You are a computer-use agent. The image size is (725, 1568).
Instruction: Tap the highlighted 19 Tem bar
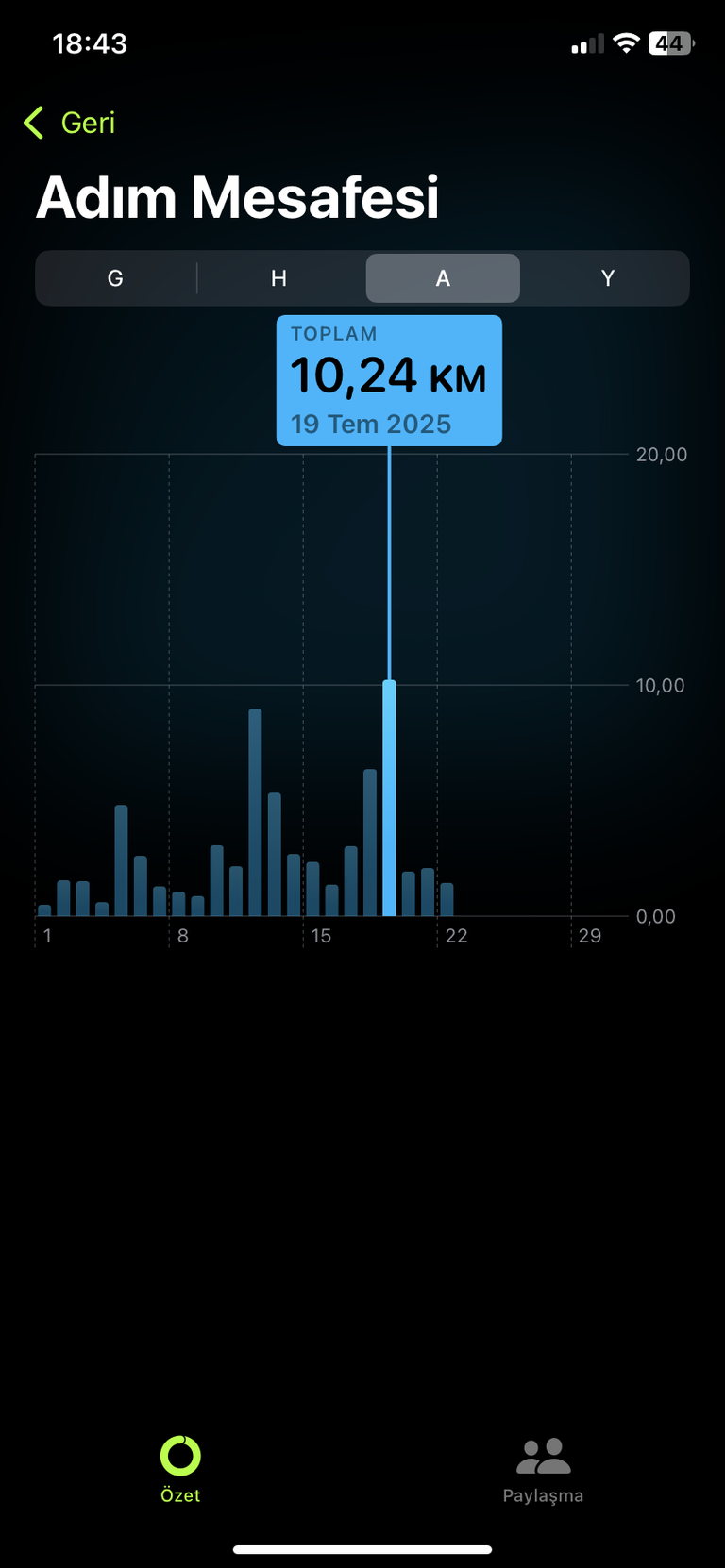pos(389,798)
